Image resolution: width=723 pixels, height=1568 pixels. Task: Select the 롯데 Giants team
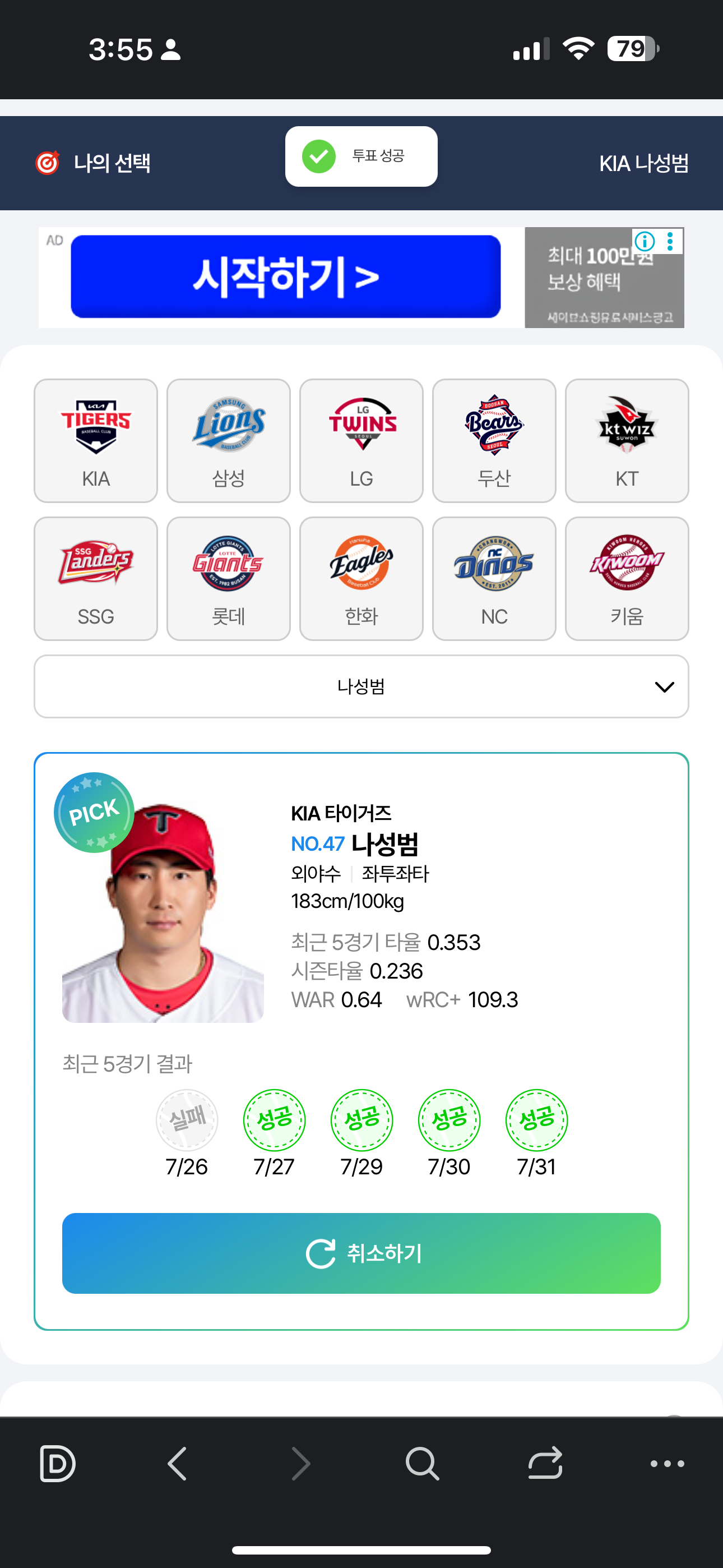coord(228,578)
